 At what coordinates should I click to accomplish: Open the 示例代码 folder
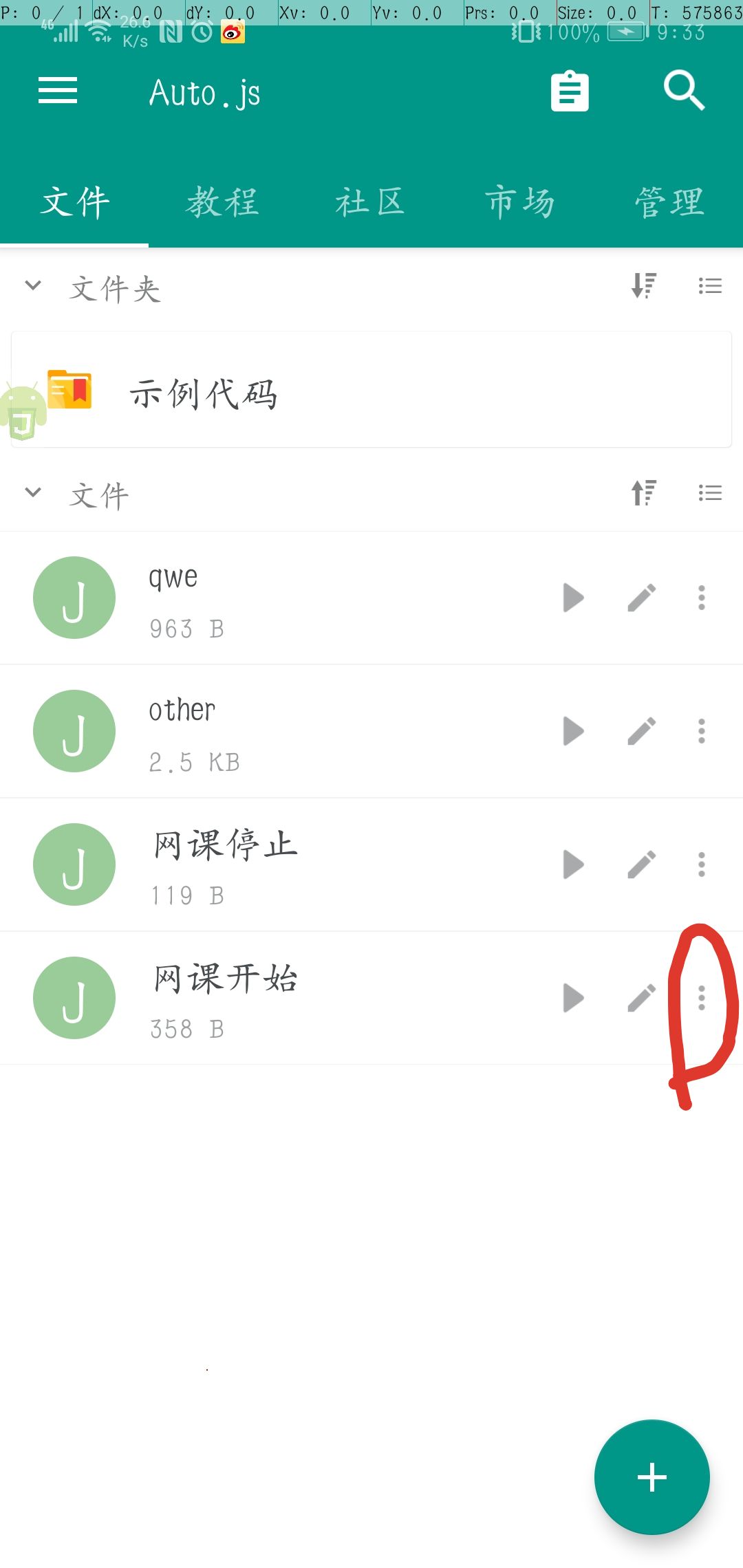click(x=371, y=390)
